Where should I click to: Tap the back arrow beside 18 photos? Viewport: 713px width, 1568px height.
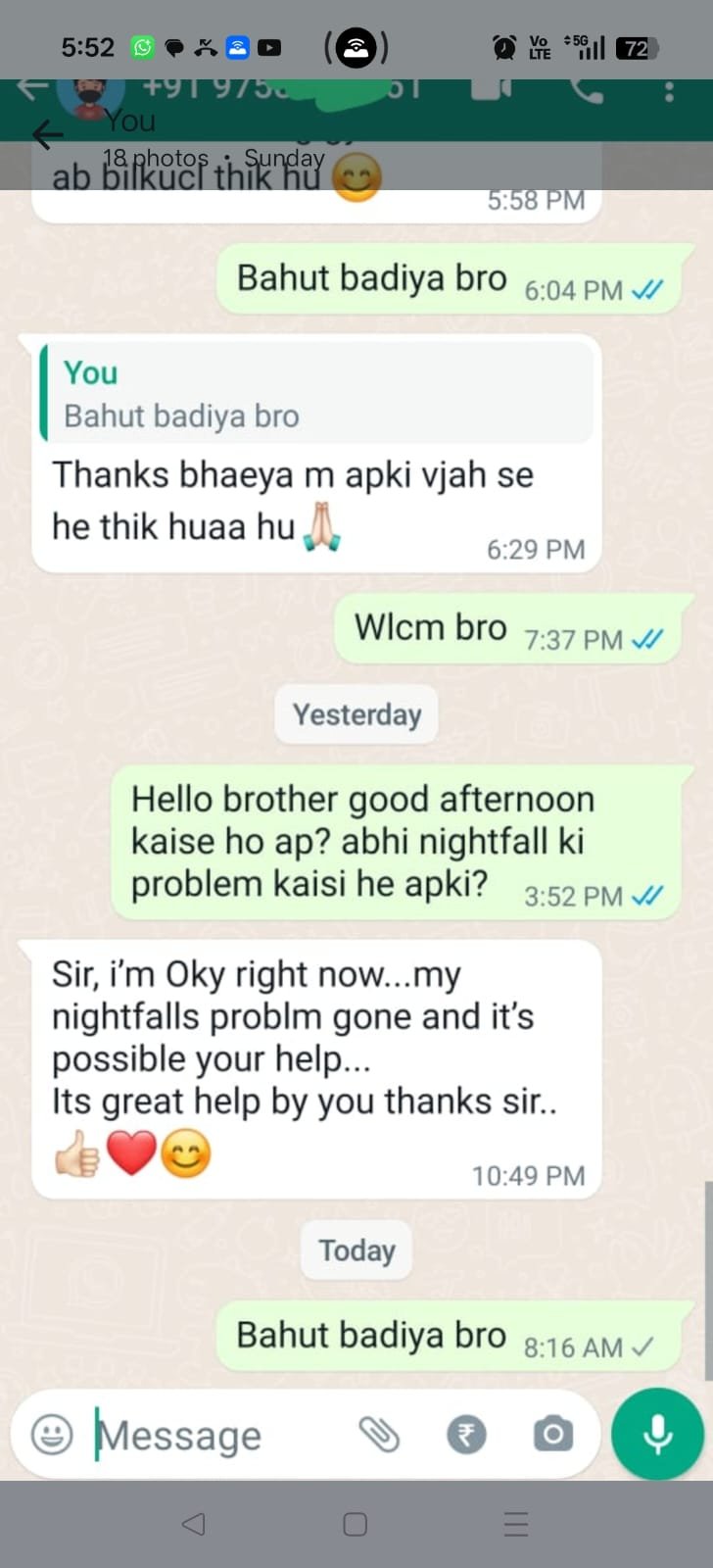(46, 134)
